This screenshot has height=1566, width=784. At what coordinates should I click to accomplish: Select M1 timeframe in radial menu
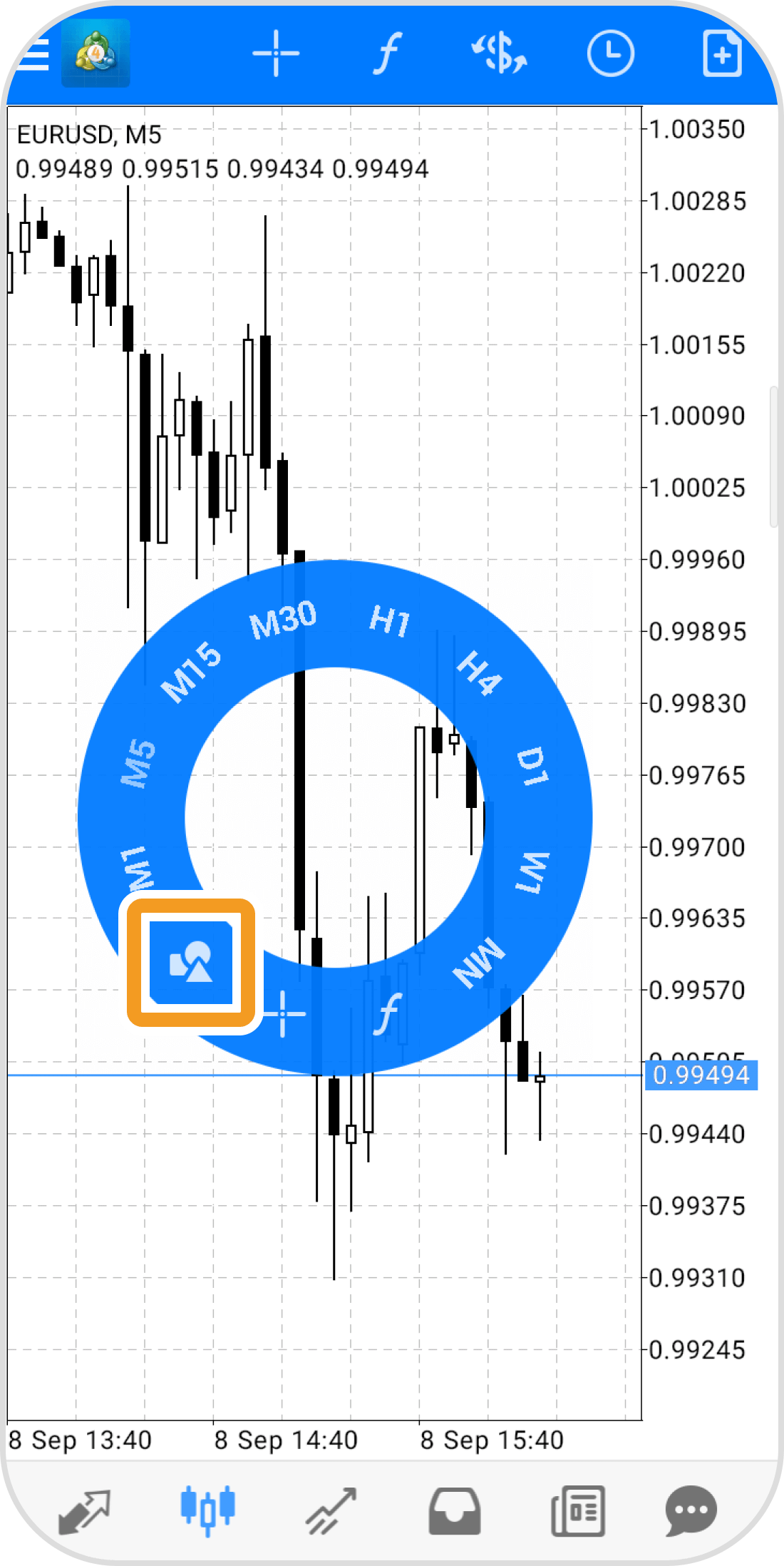click(137, 869)
